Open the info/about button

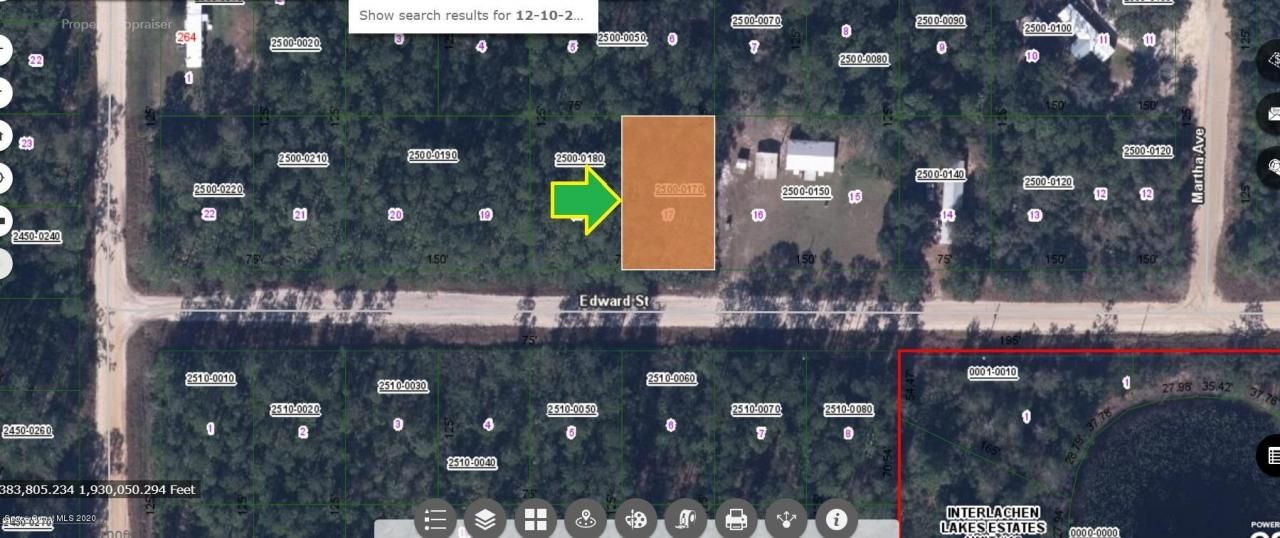837,519
